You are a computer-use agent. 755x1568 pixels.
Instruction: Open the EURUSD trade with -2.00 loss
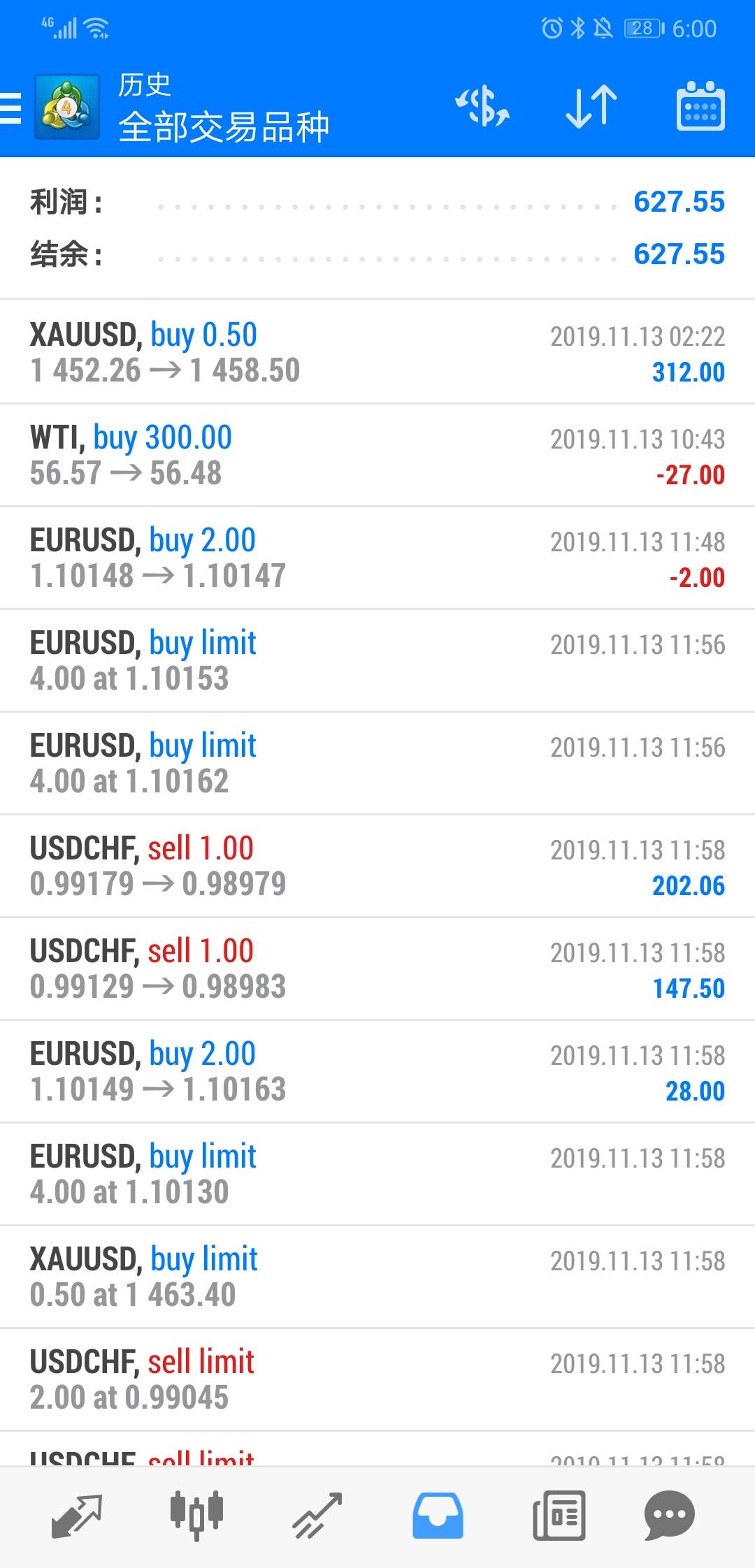point(377,558)
